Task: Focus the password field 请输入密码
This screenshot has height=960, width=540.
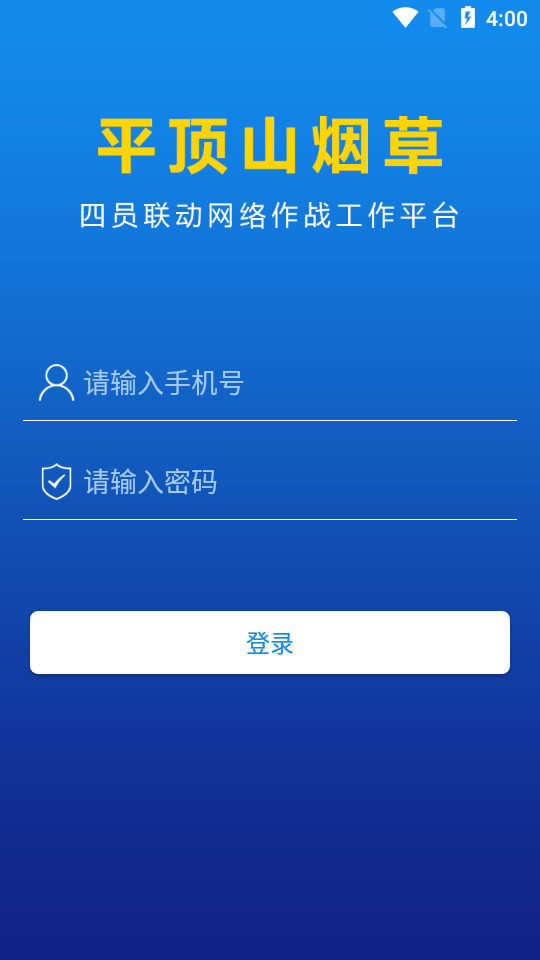Action: pos(299,482)
